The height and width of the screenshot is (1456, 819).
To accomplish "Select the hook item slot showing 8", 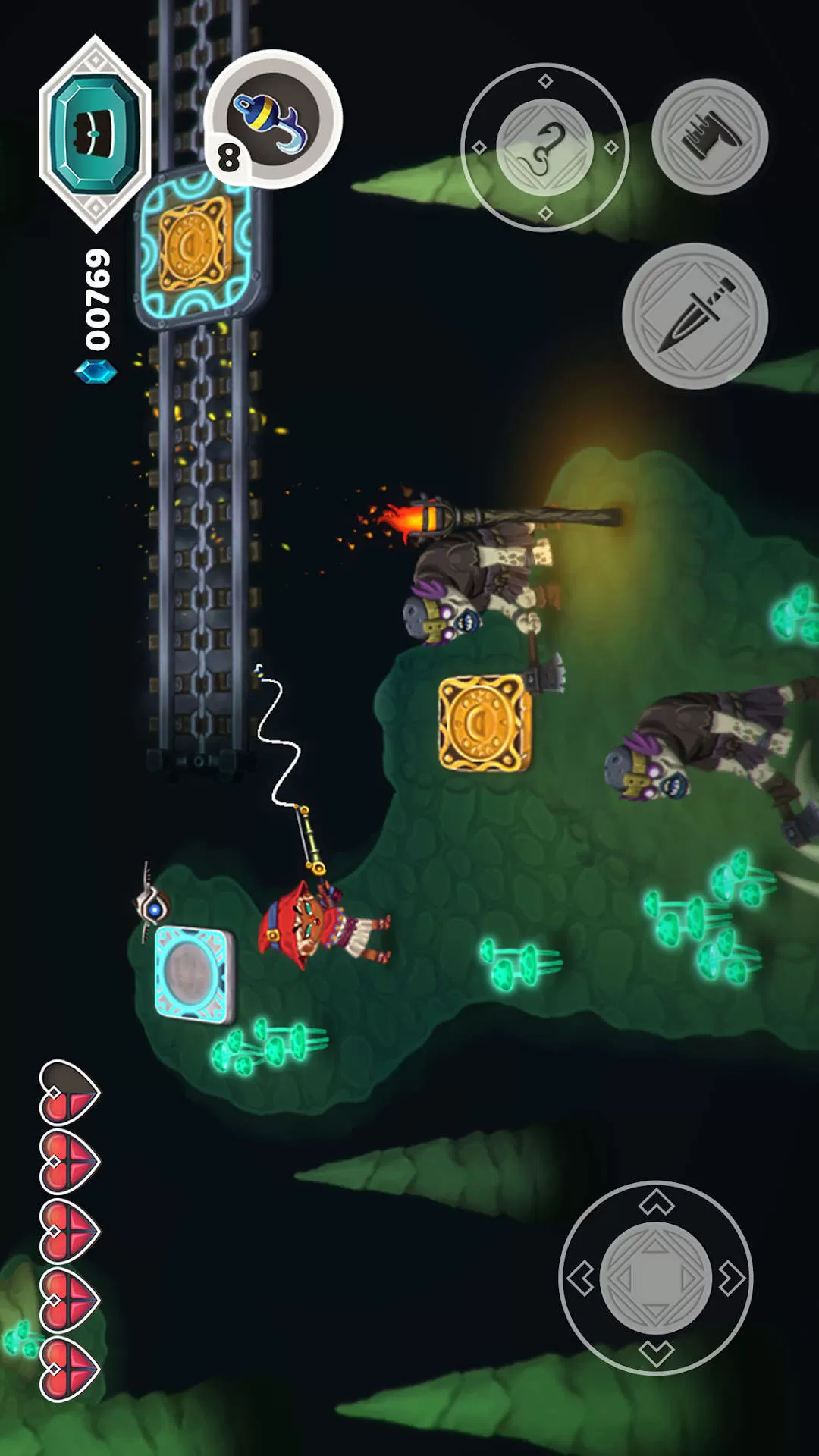I will [273, 119].
